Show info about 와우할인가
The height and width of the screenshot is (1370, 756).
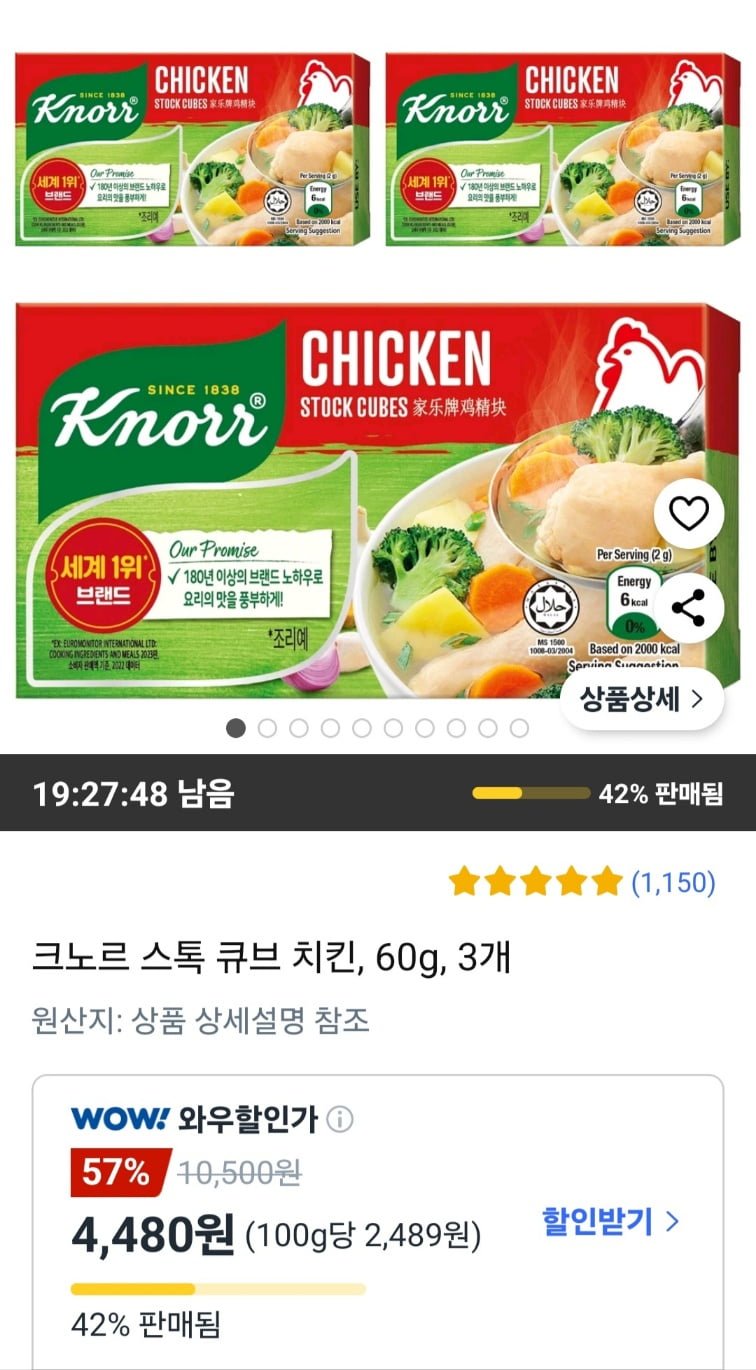click(340, 1119)
